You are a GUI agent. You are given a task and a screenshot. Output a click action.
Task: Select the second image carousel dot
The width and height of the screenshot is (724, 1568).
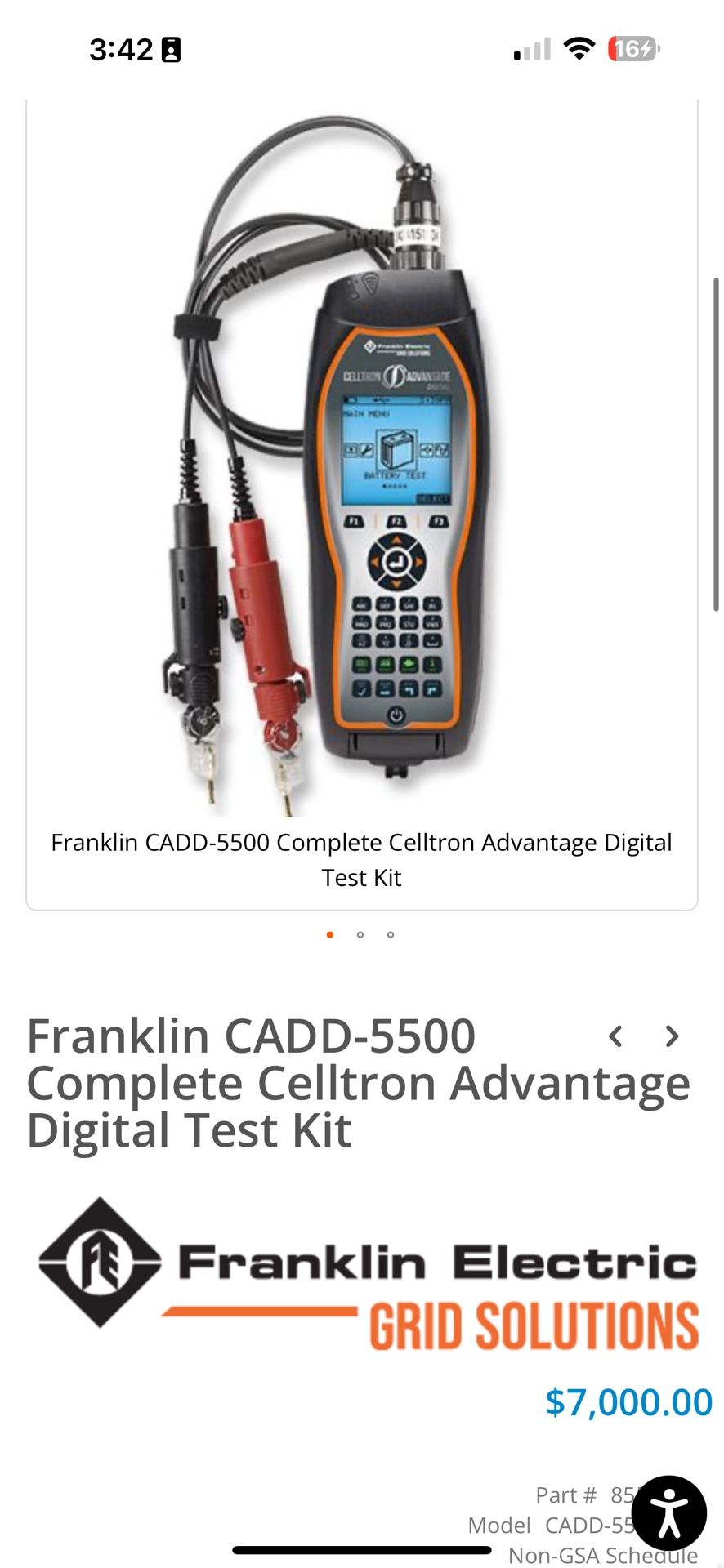tap(360, 934)
